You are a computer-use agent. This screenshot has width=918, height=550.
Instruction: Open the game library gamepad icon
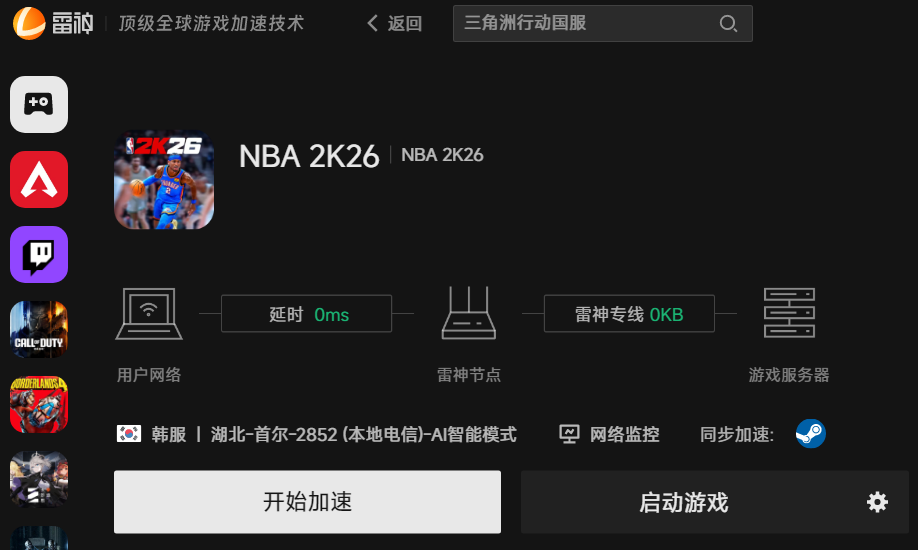(39, 104)
